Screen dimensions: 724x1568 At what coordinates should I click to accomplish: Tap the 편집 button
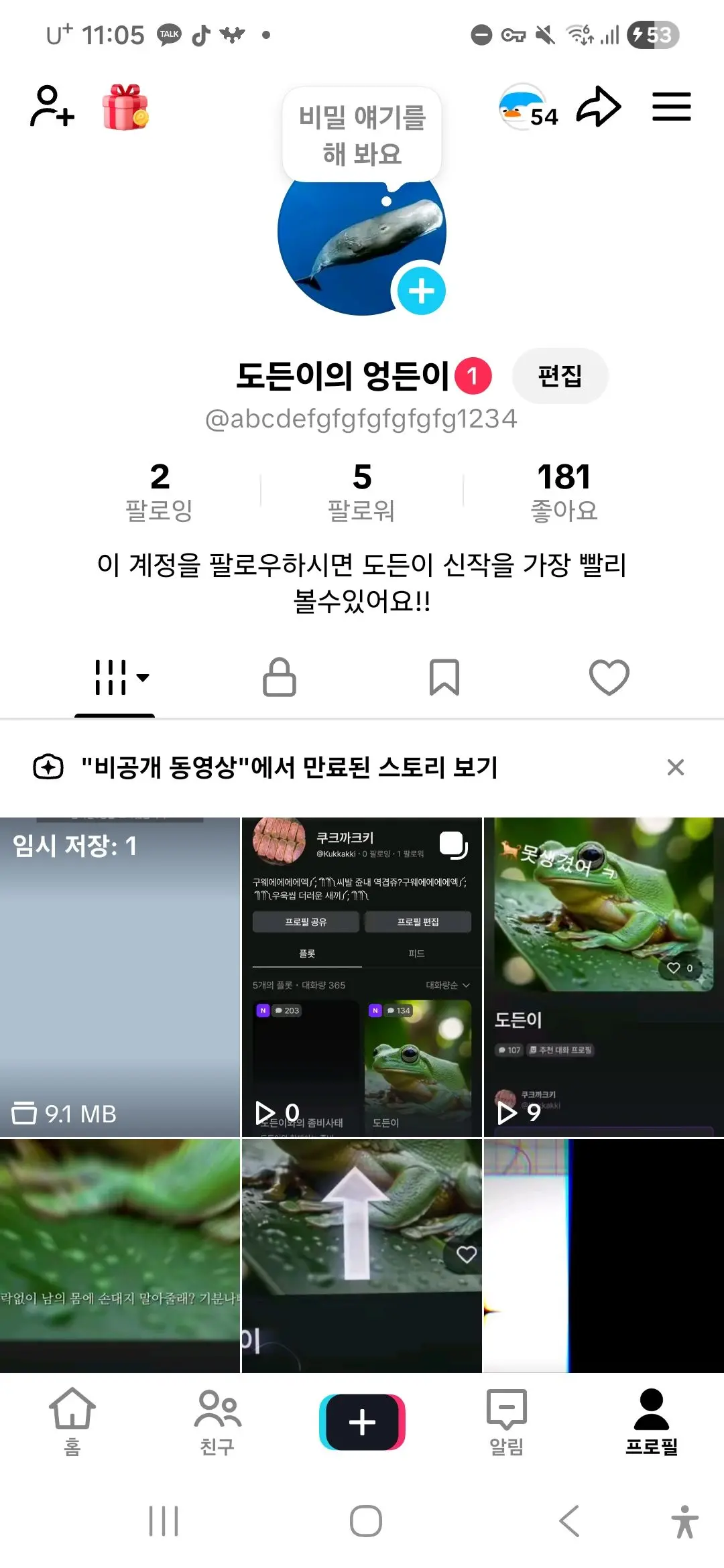[x=560, y=376]
